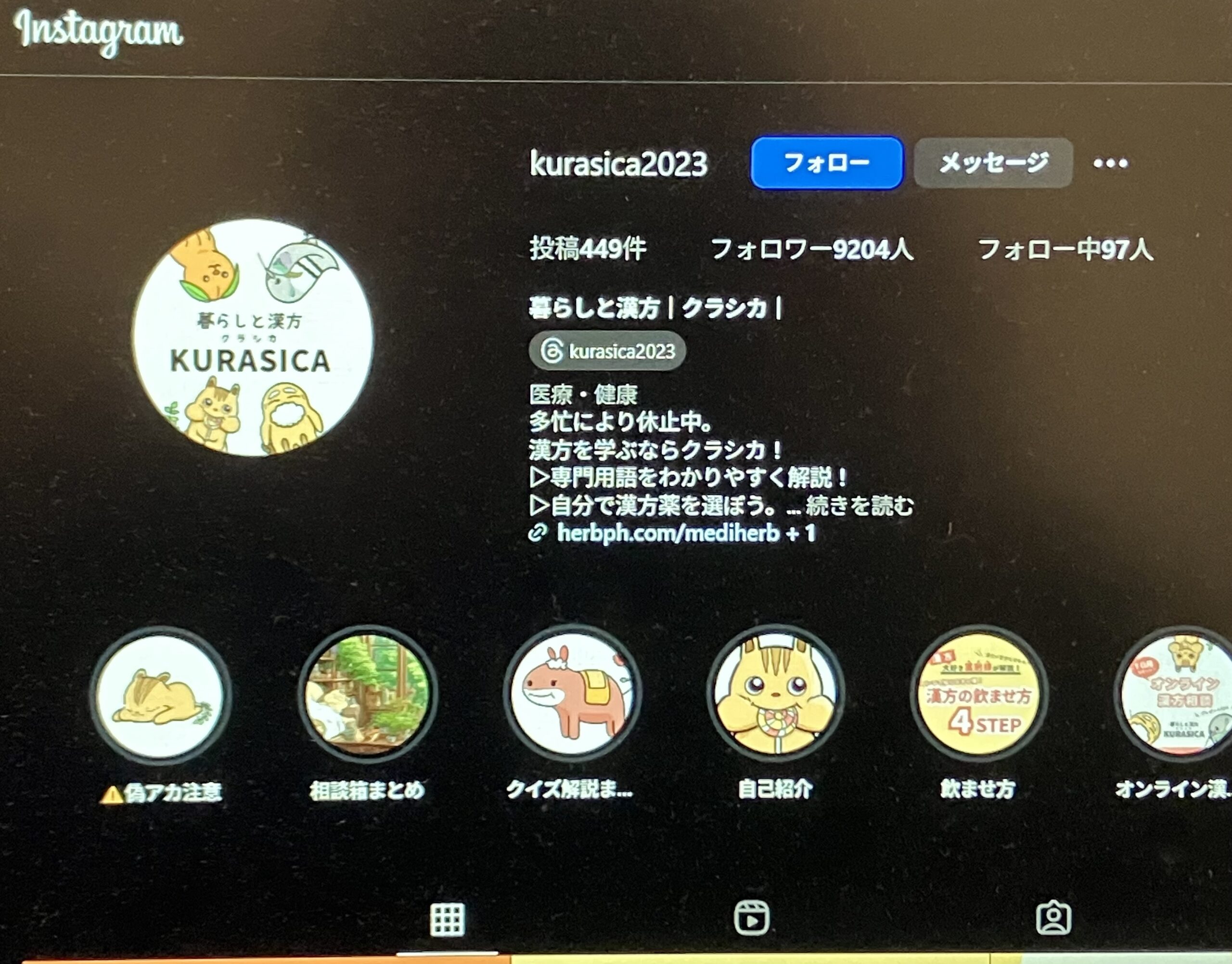Open the フォロー中97人 following list
This screenshot has height=964, width=1232.
pos(1065,249)
